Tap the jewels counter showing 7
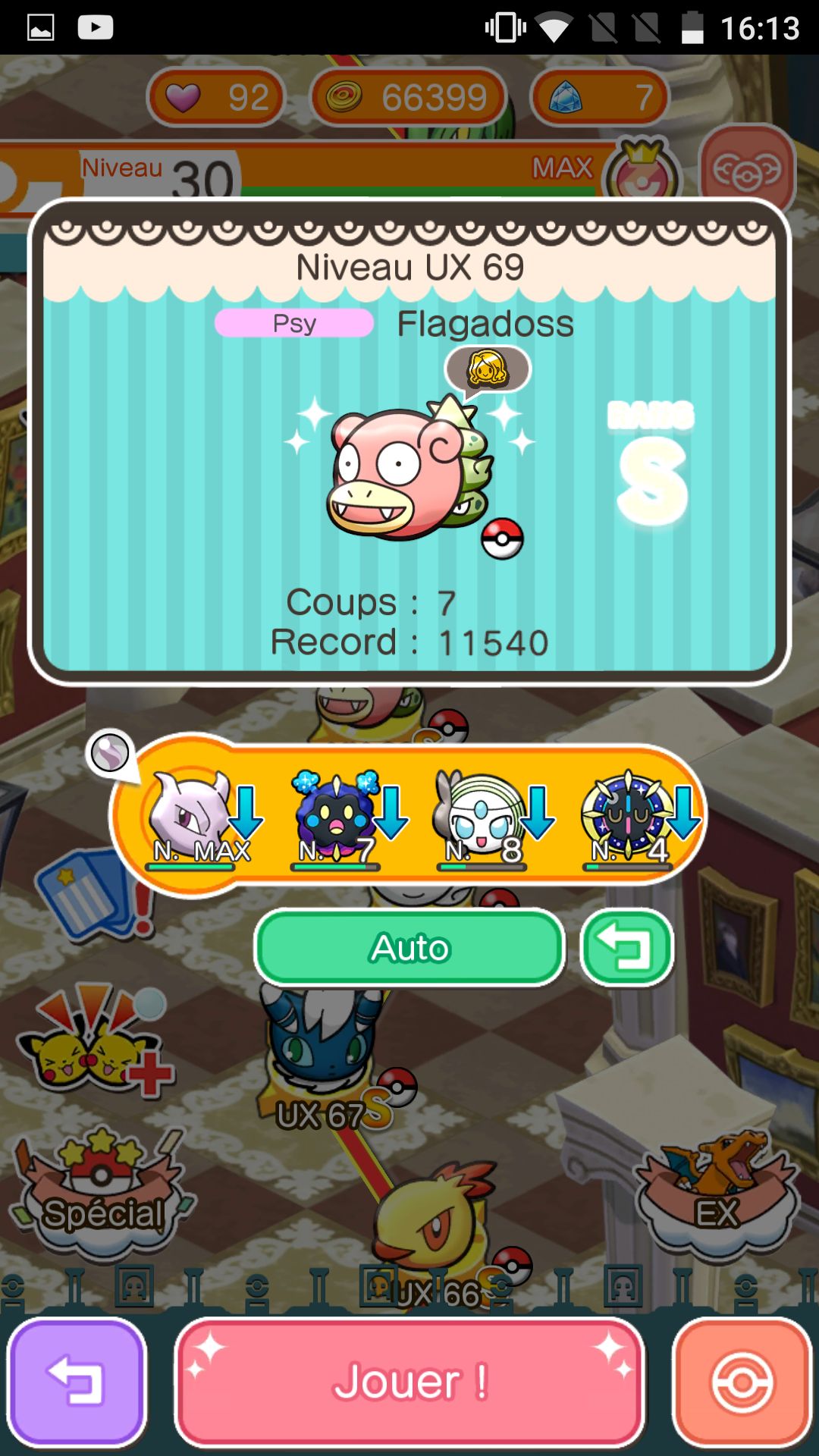819x1456 pixels. pyautogui.click(x=599, y=97)
